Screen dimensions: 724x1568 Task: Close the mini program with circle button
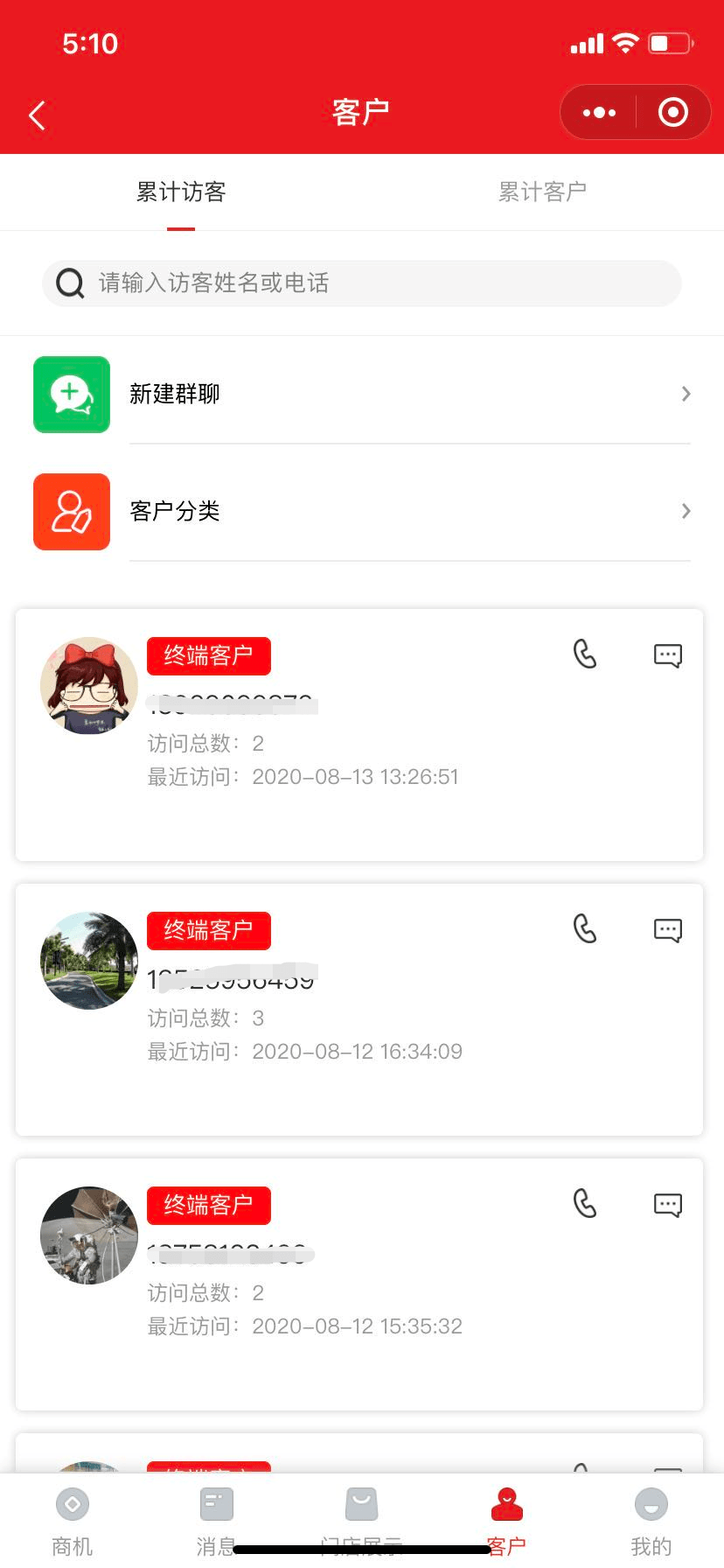pos(672,113)
